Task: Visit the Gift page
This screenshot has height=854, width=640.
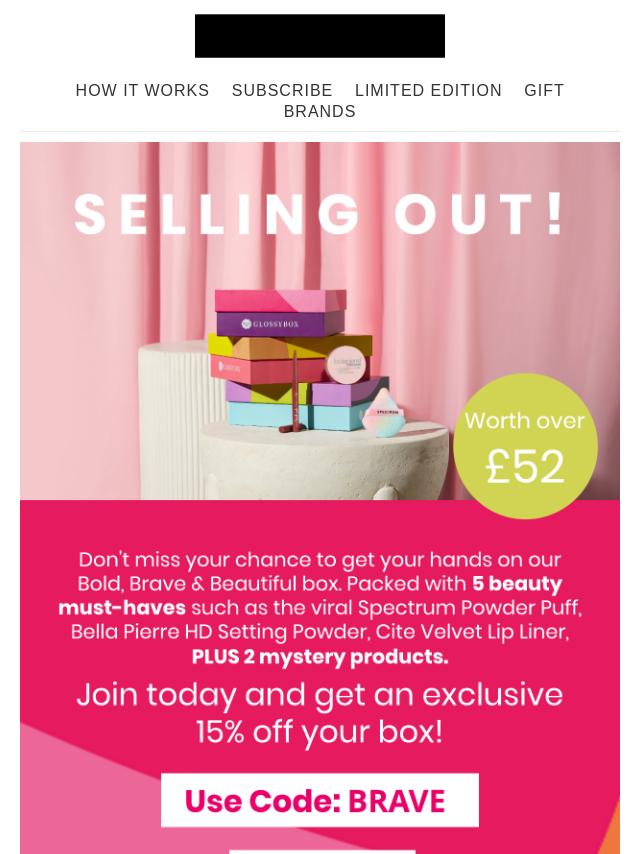Action: [544, 90]
